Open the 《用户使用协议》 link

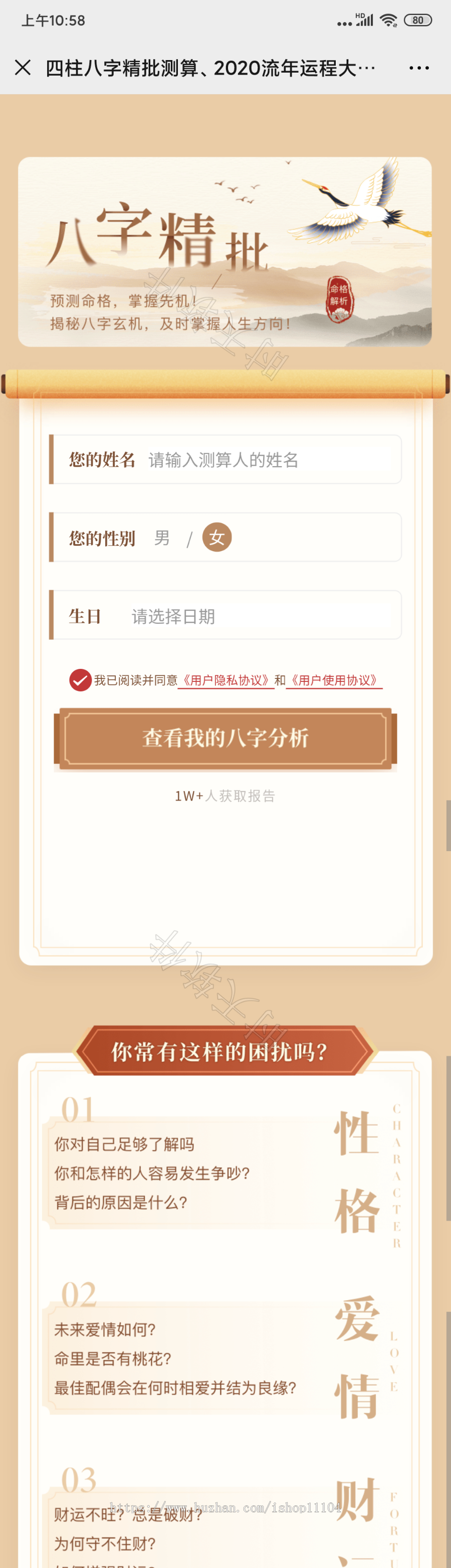coord(334,680)
